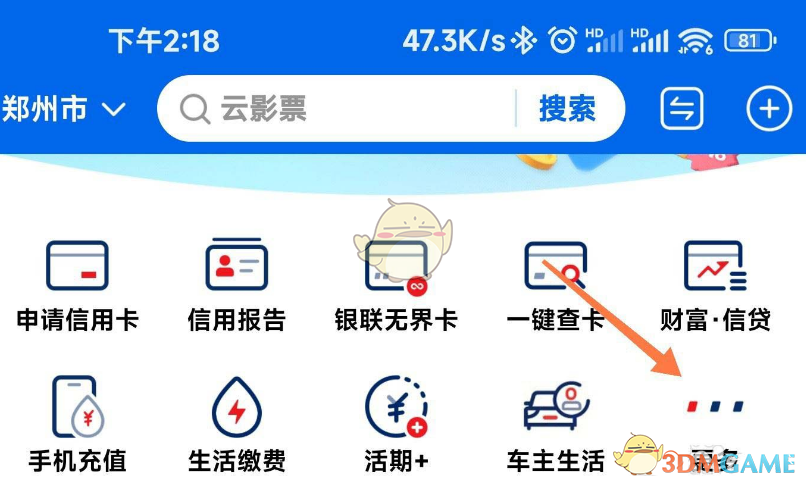Open 信用报告
The width and height of the screenshot is (806, 482).
pos(237,285)
